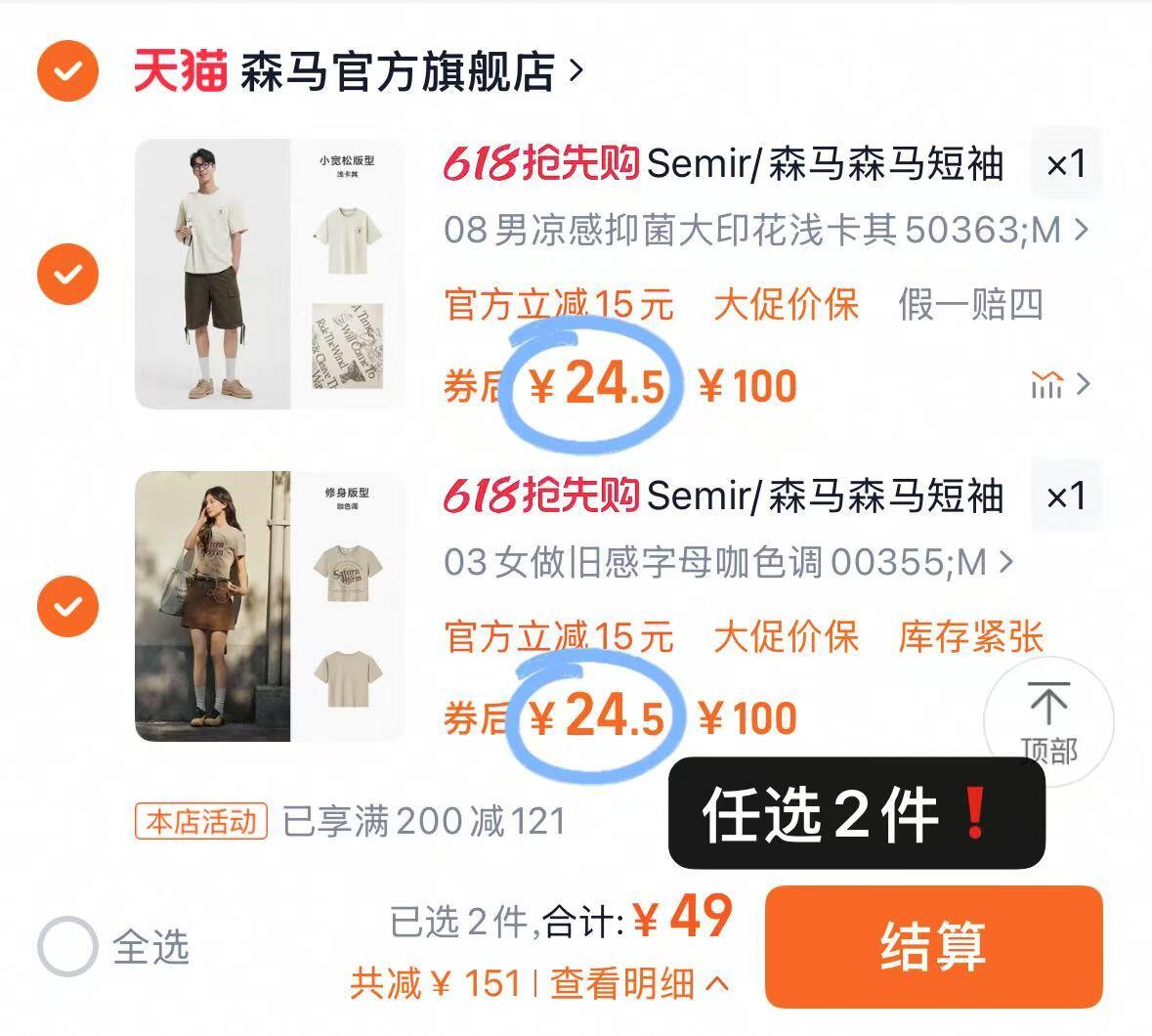This screenshot has height=1036, width=1152.
Task: Adjust the quantity ×1 of the women's T-shirt
Action: click(1066, 496)
